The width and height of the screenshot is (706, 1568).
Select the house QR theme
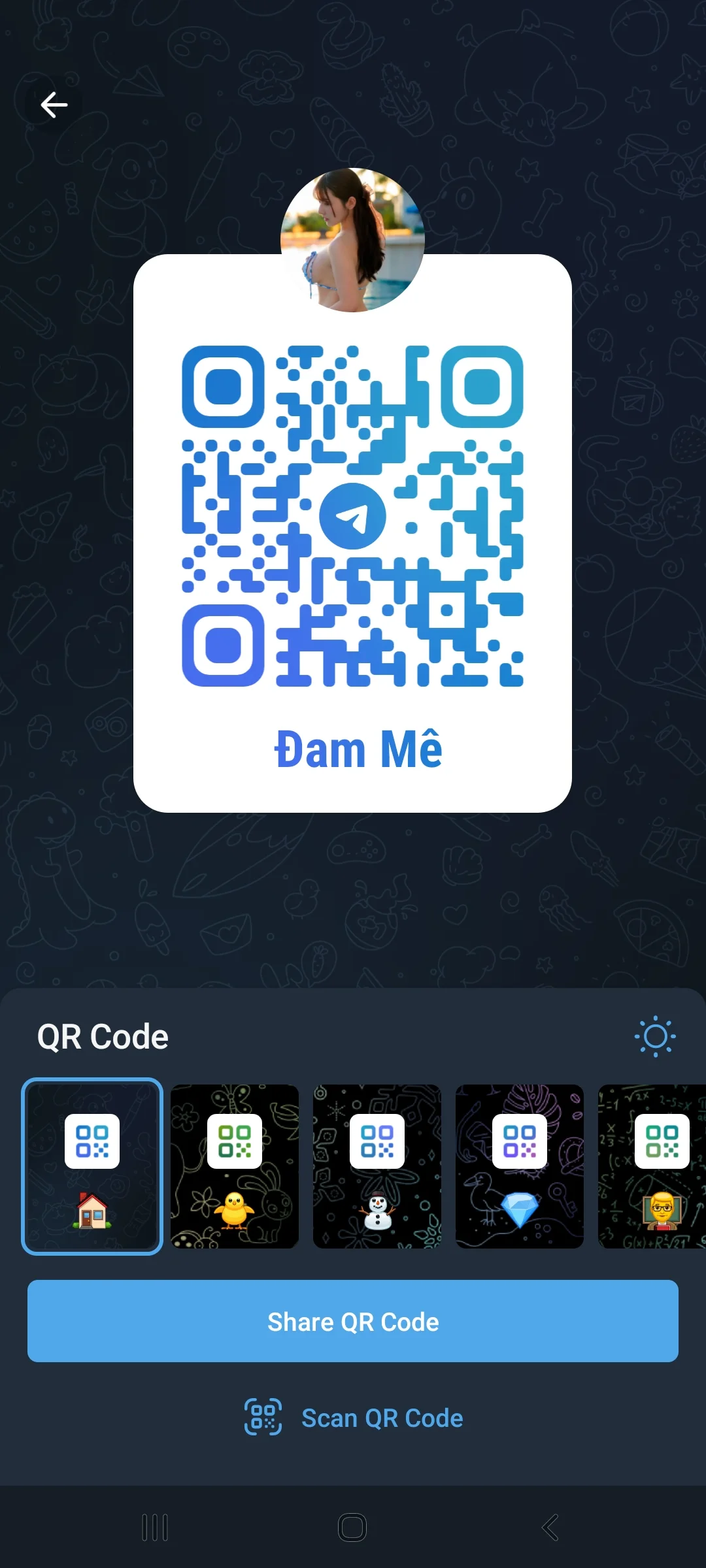pyautogui.click(x=92, y=1166)
